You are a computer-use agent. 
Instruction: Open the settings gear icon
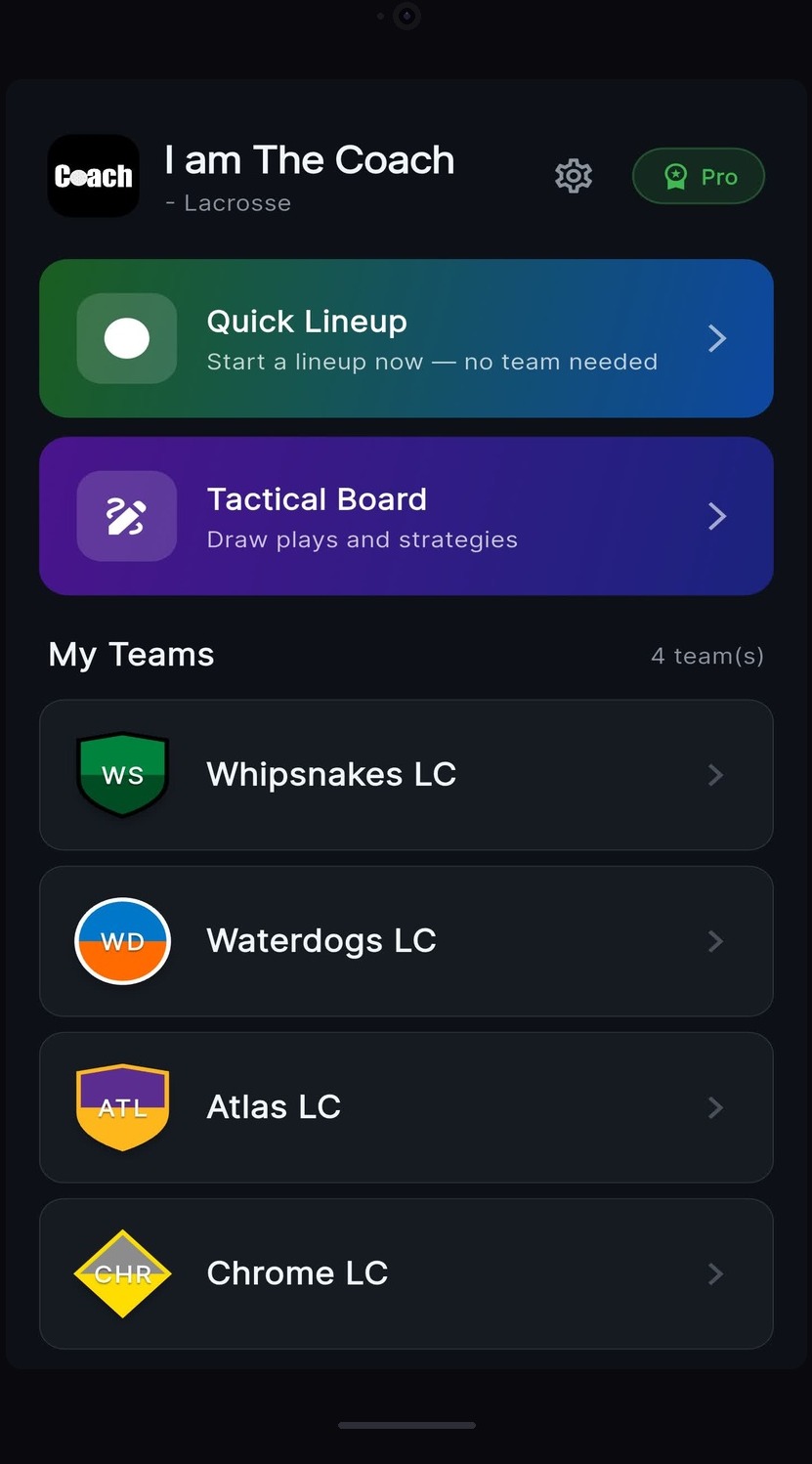coord(574,176)
